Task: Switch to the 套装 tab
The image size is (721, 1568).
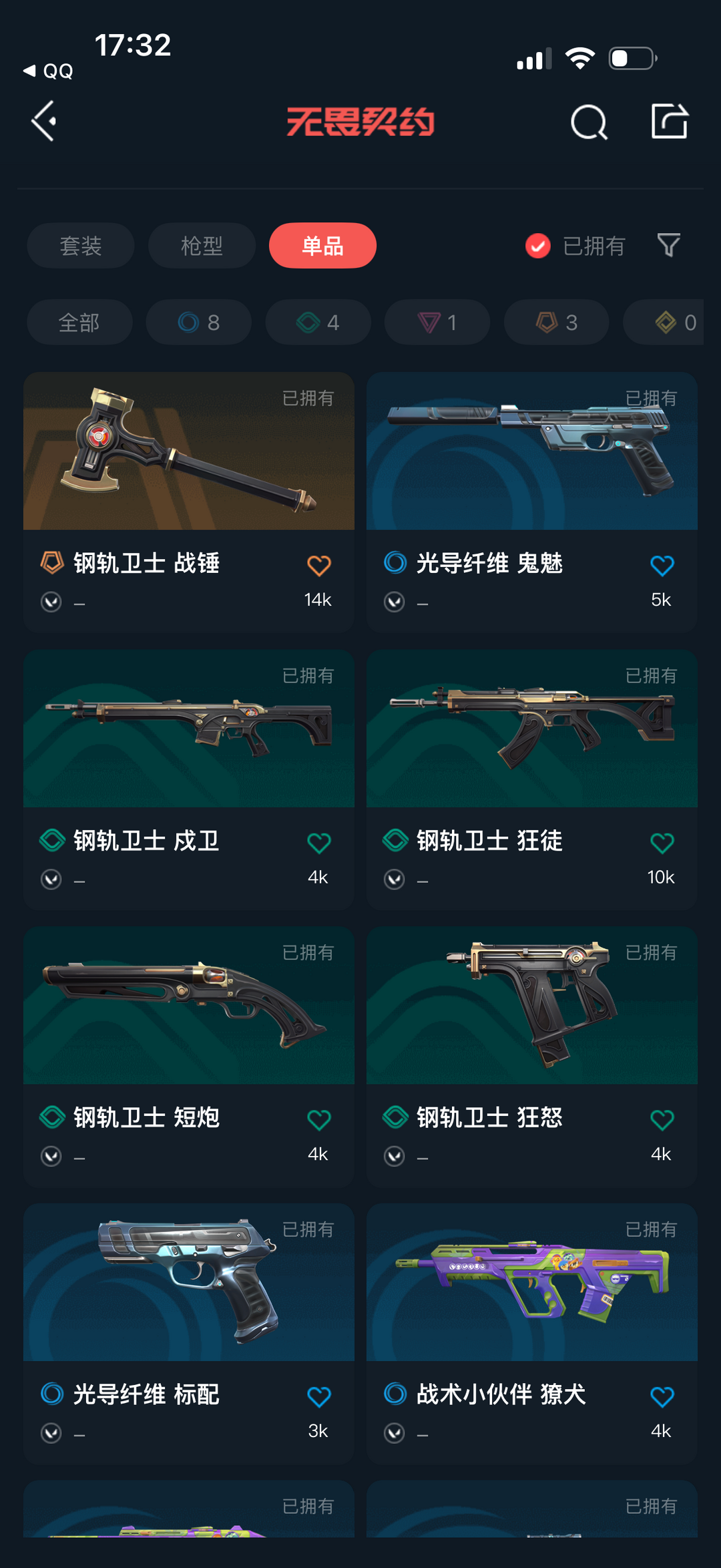Action: 81,246
